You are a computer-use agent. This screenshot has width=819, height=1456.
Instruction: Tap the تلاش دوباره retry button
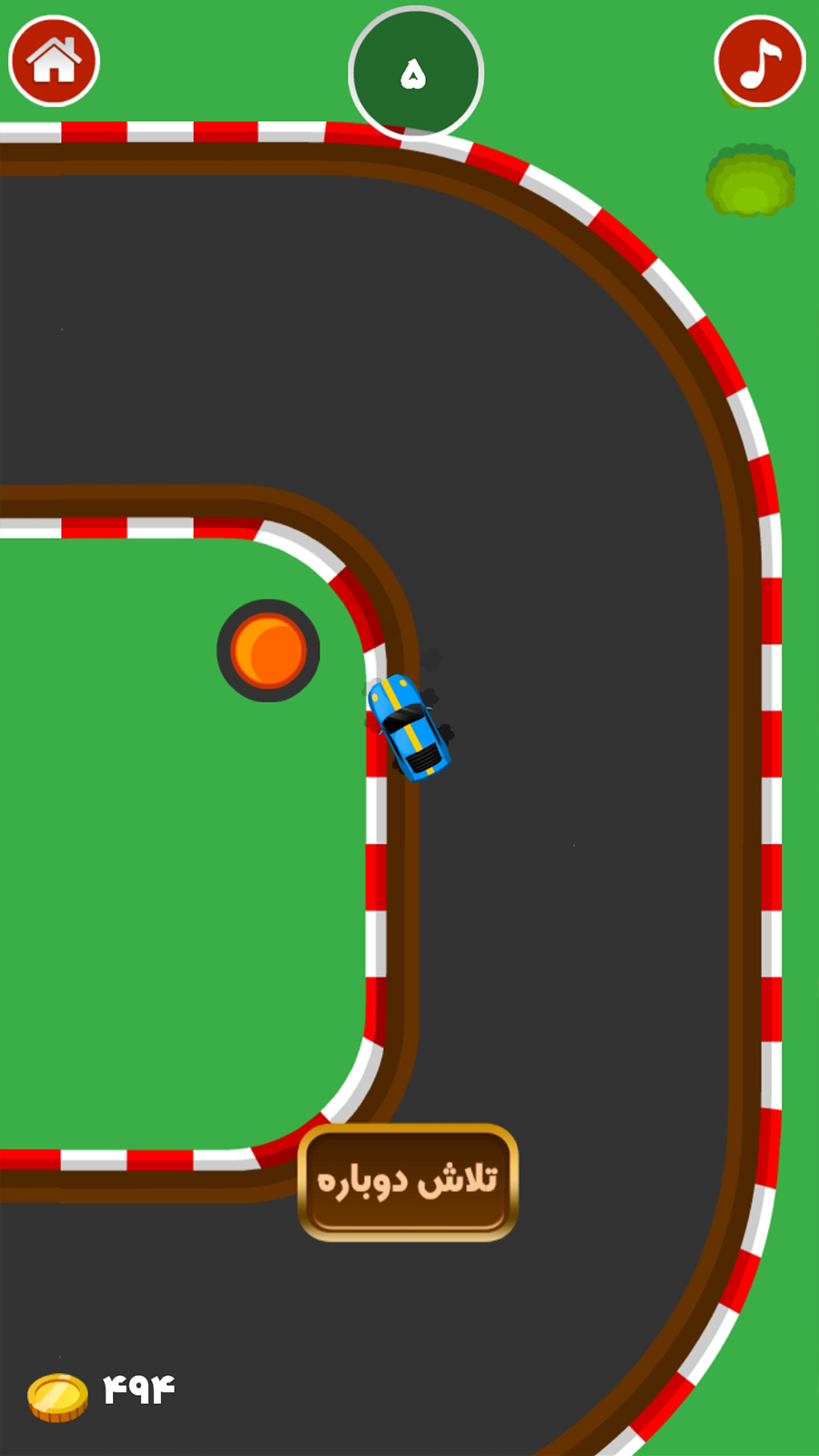pos(408,1182)
